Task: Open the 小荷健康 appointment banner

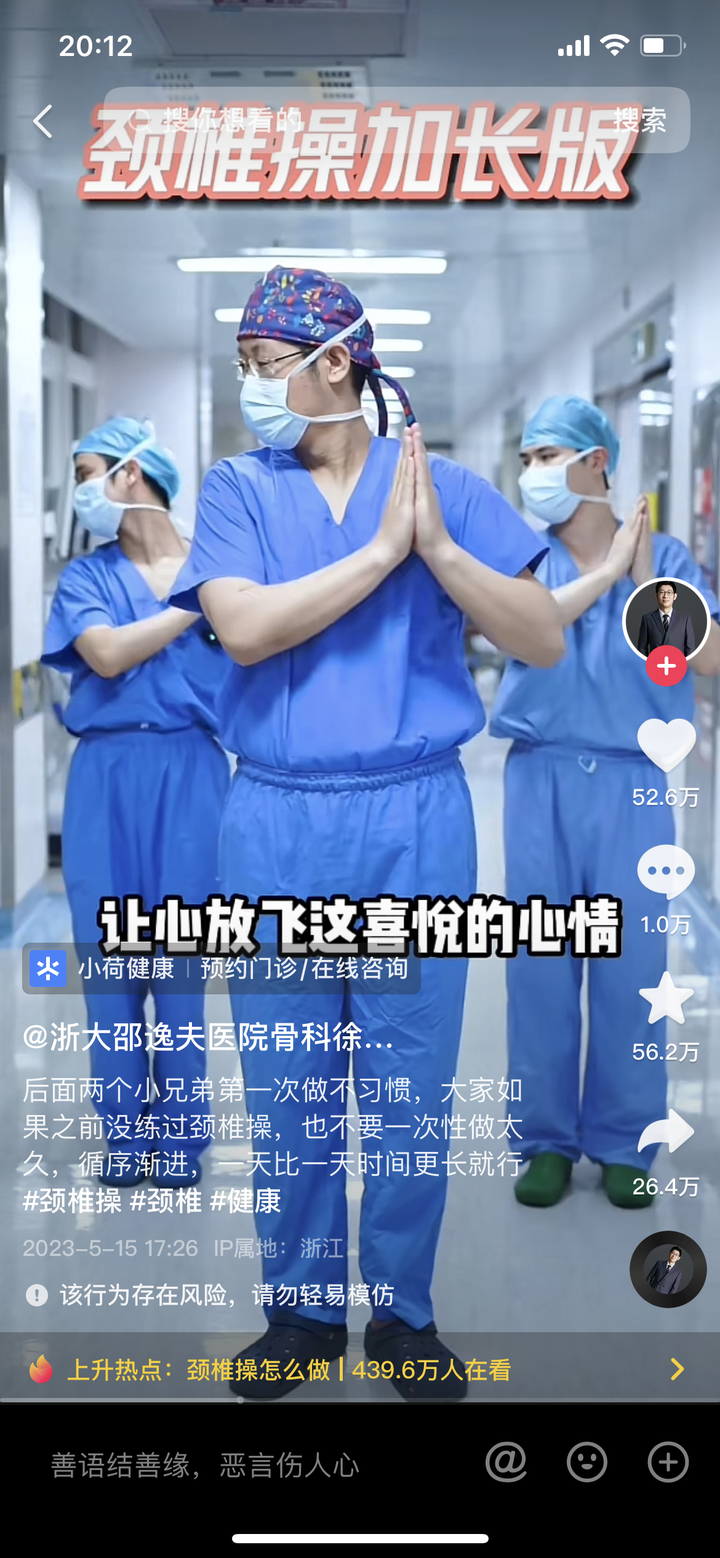Action: pos(220,968)
